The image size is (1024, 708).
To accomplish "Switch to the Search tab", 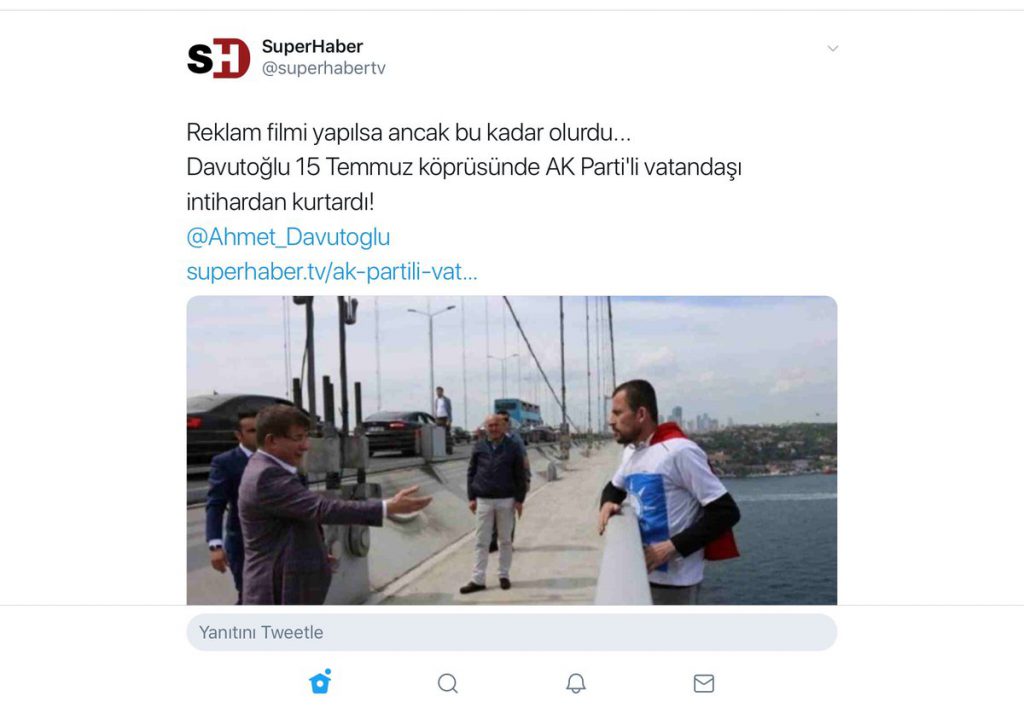I will [448, 684].
